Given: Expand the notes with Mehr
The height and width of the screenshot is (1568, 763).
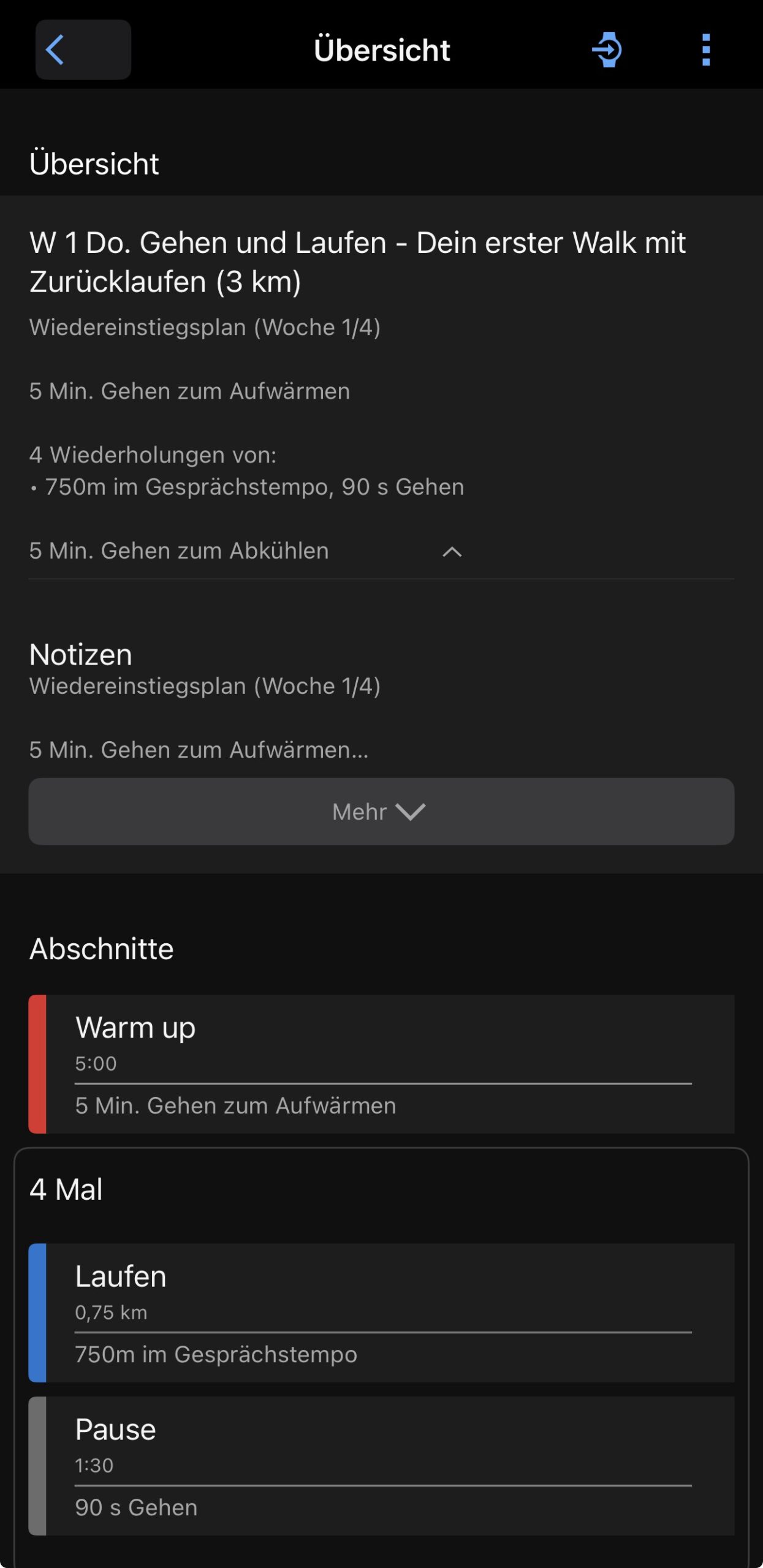Looking at the screenshot, I should point(381,812).
